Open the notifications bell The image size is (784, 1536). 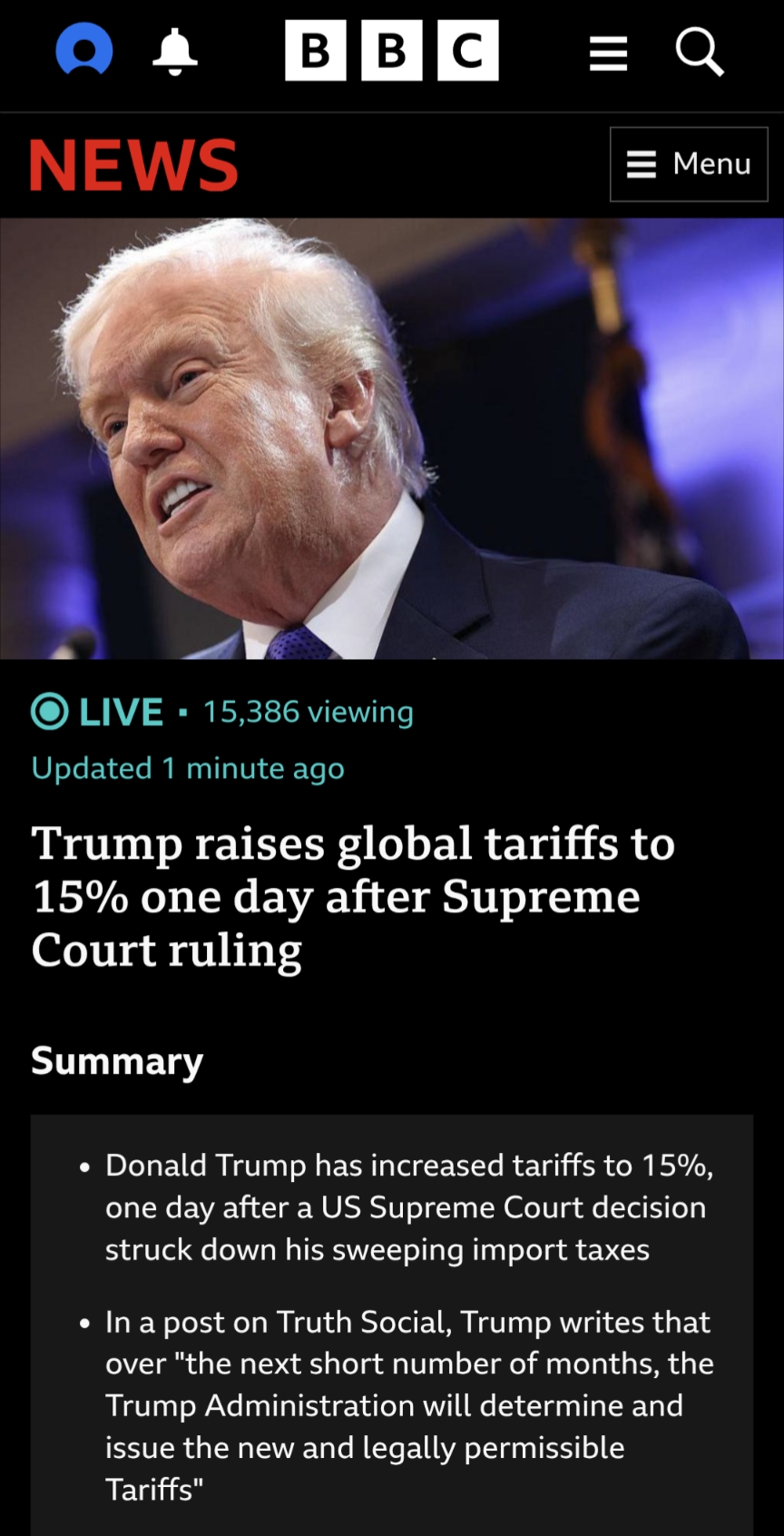(x=174, y=52)
